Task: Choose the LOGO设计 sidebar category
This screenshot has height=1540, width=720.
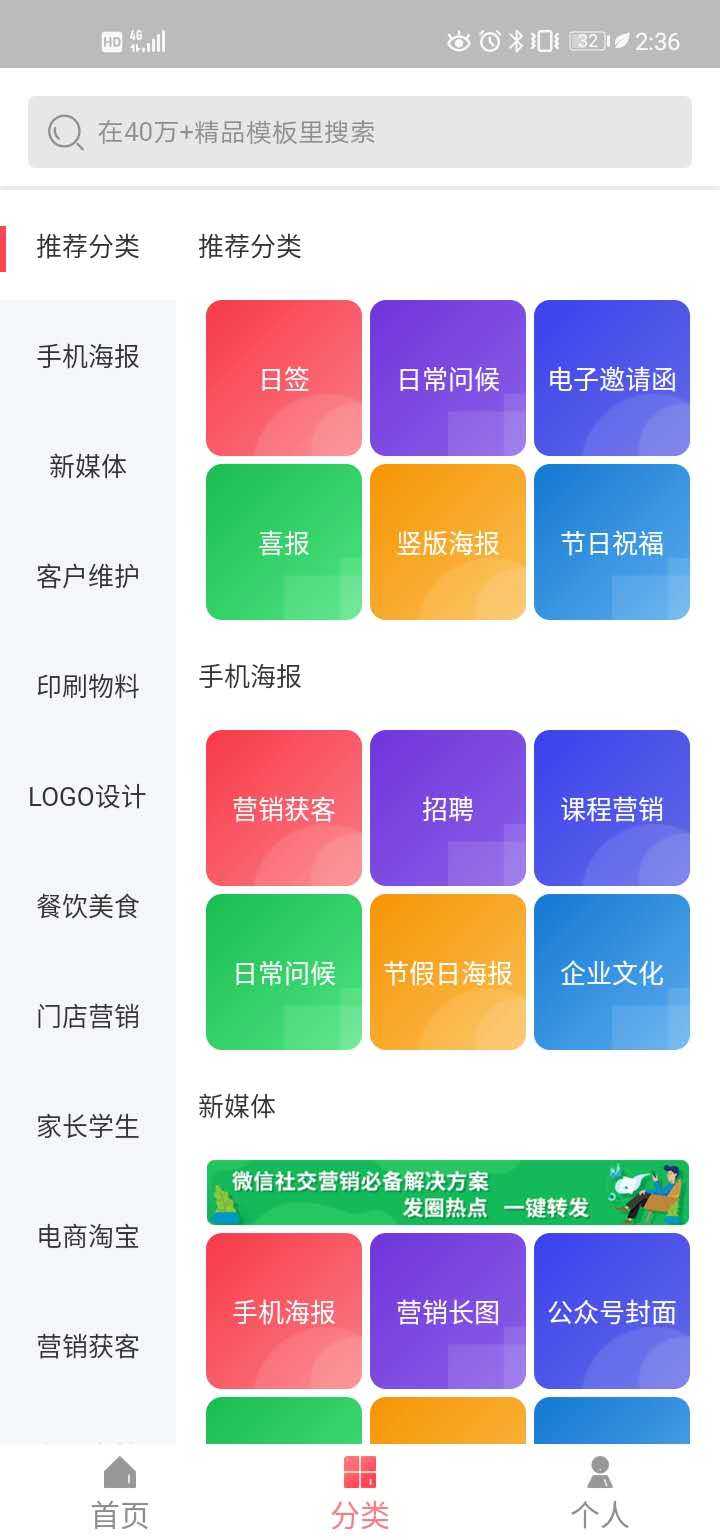Action: coord(88,797)
